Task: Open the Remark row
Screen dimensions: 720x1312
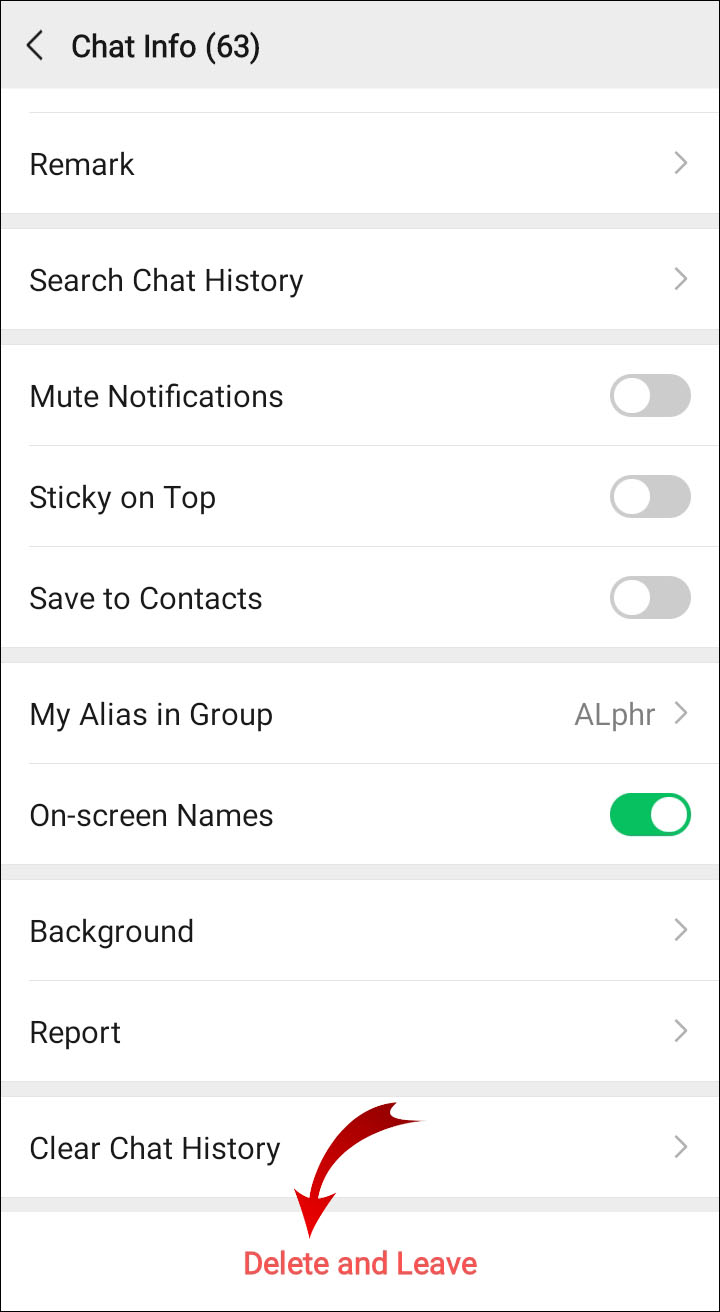Action: tap(360, 164)
